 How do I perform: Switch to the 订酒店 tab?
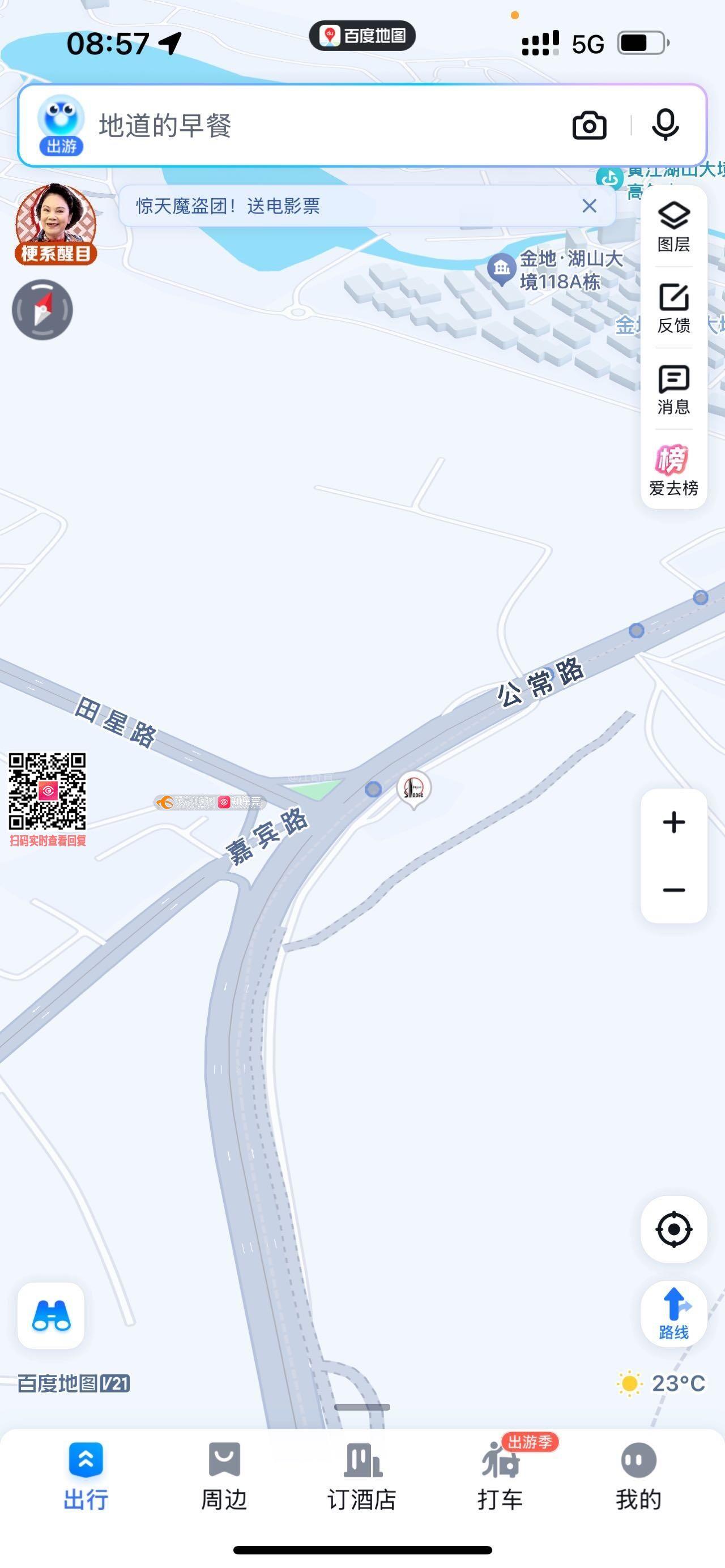pyautogui.click(x=362, y=1476)
